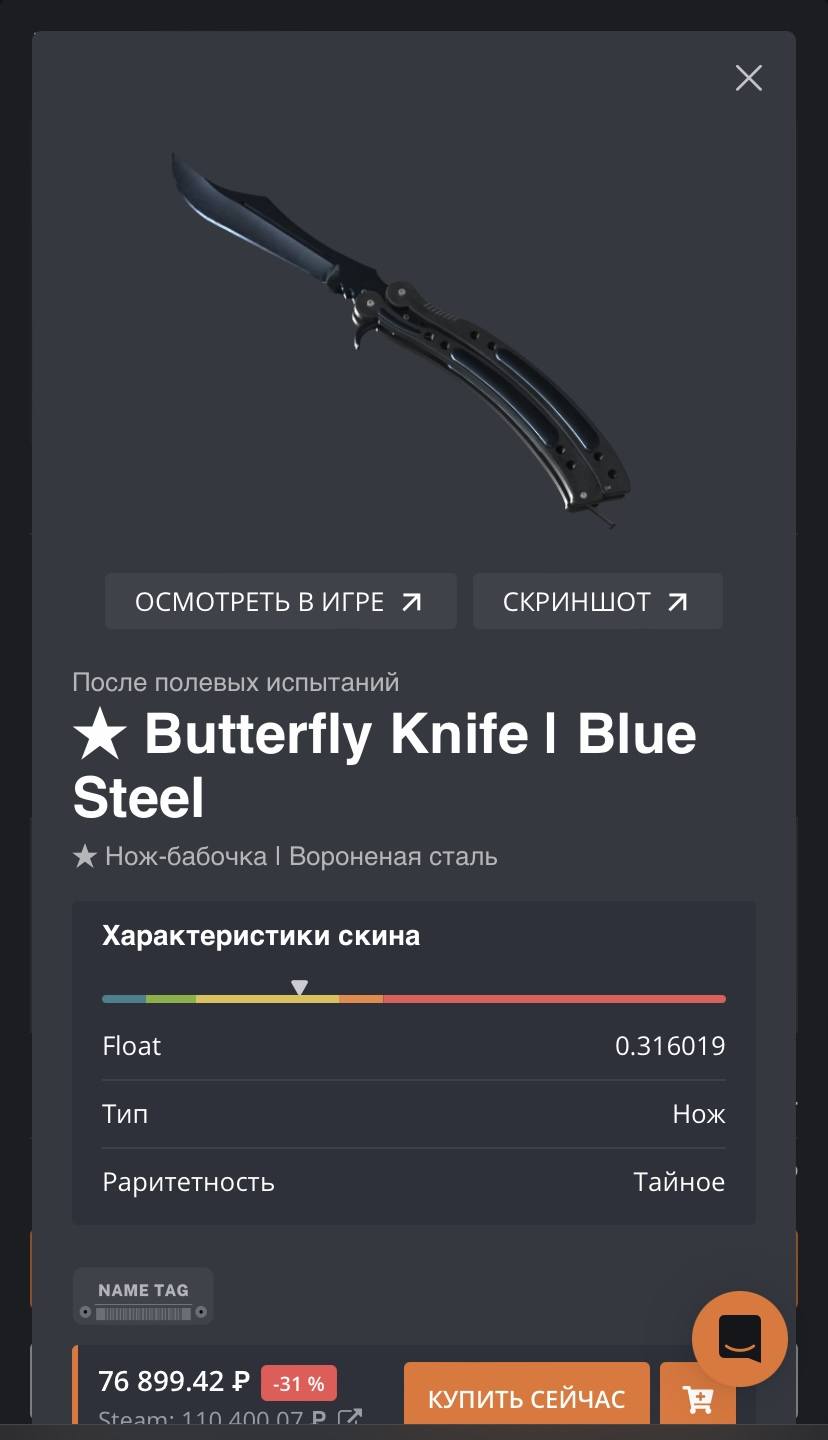Click the external link arrow beside ОСМОТРЕТЬ В ИГРЕ
The width and height of the screenshot is (828, 1440).
(x=412, y=601)
